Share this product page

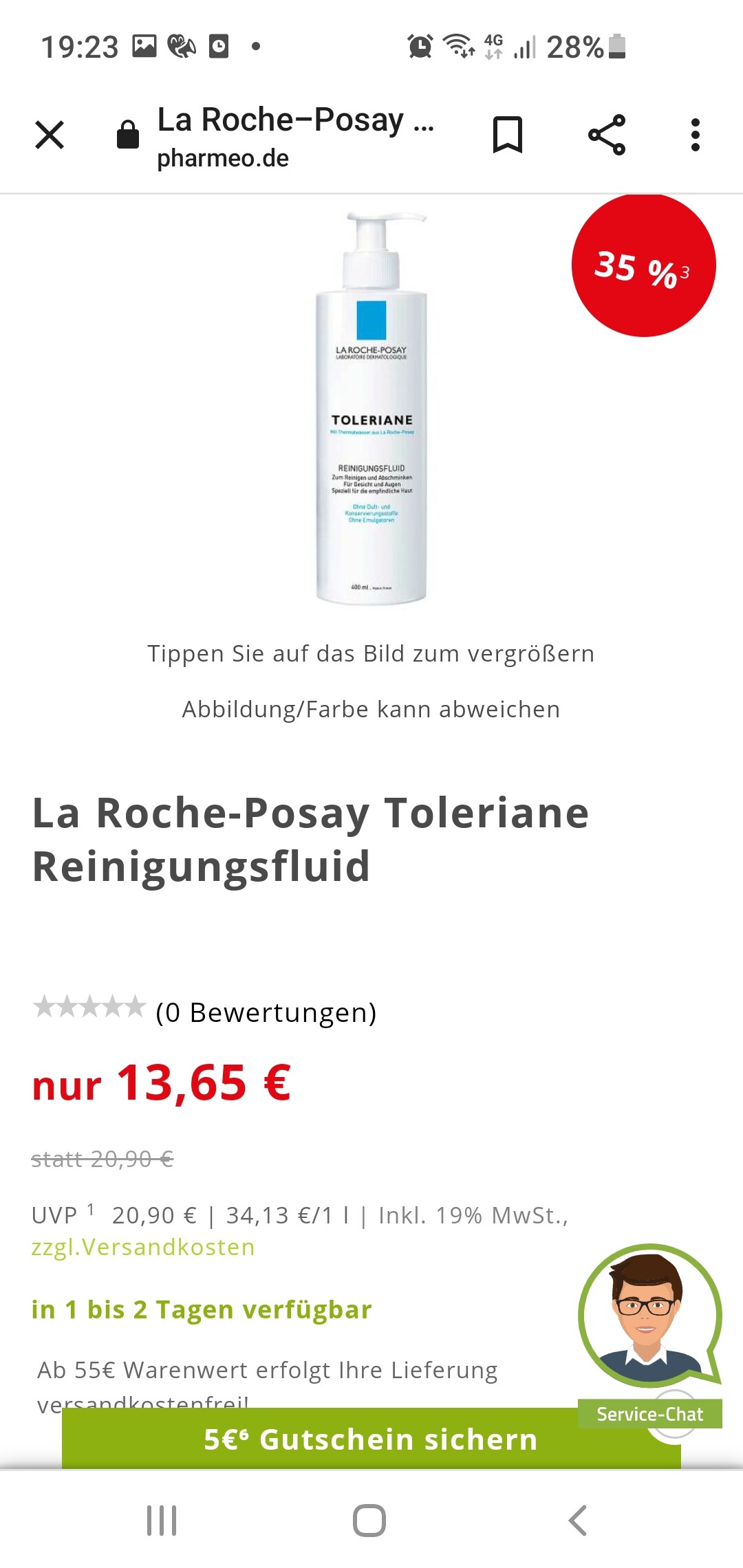click(x=607, y=135)
